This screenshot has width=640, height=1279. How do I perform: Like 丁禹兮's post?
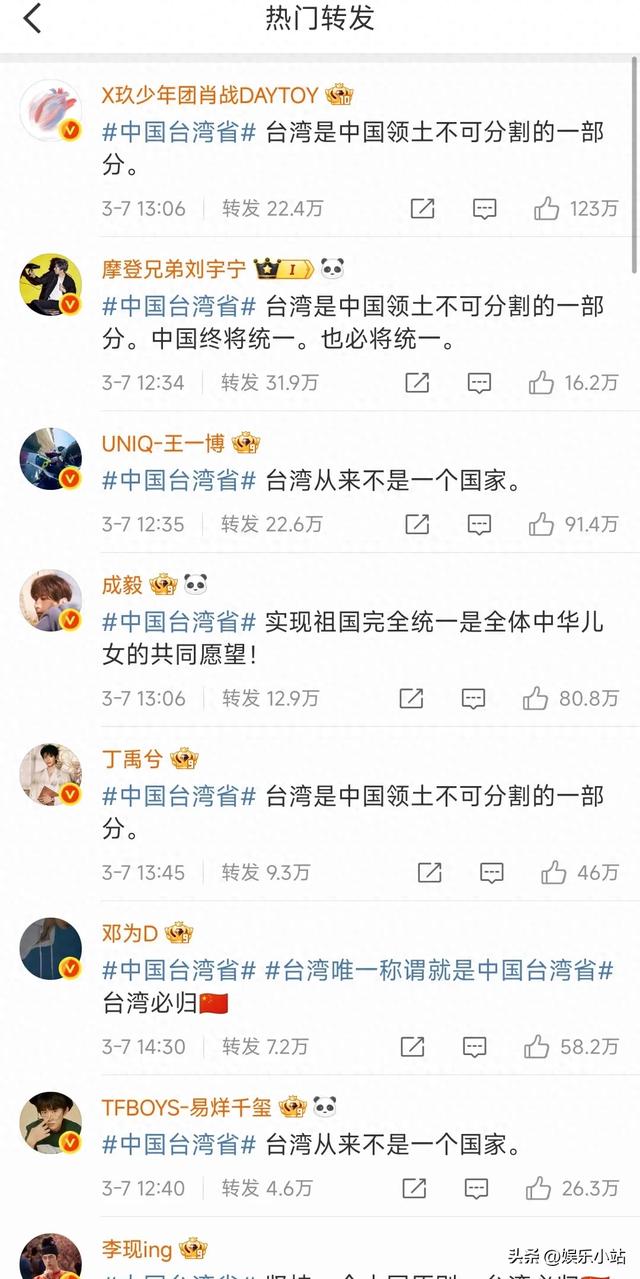(x=553, y=872)
